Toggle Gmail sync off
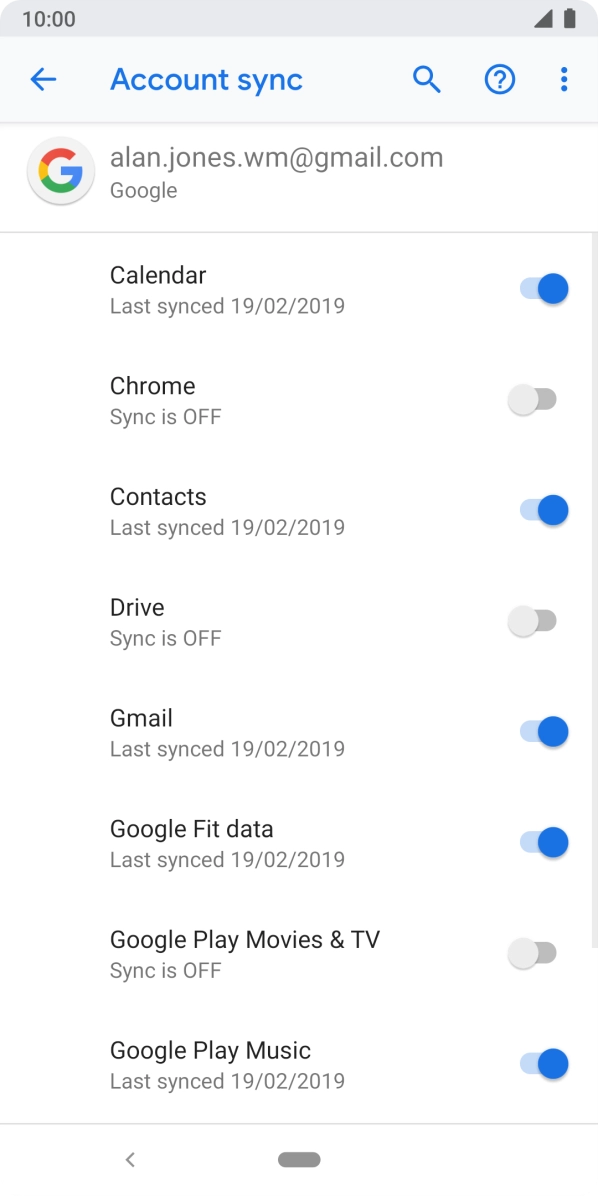598x1196 pixels. pos(544,731)
